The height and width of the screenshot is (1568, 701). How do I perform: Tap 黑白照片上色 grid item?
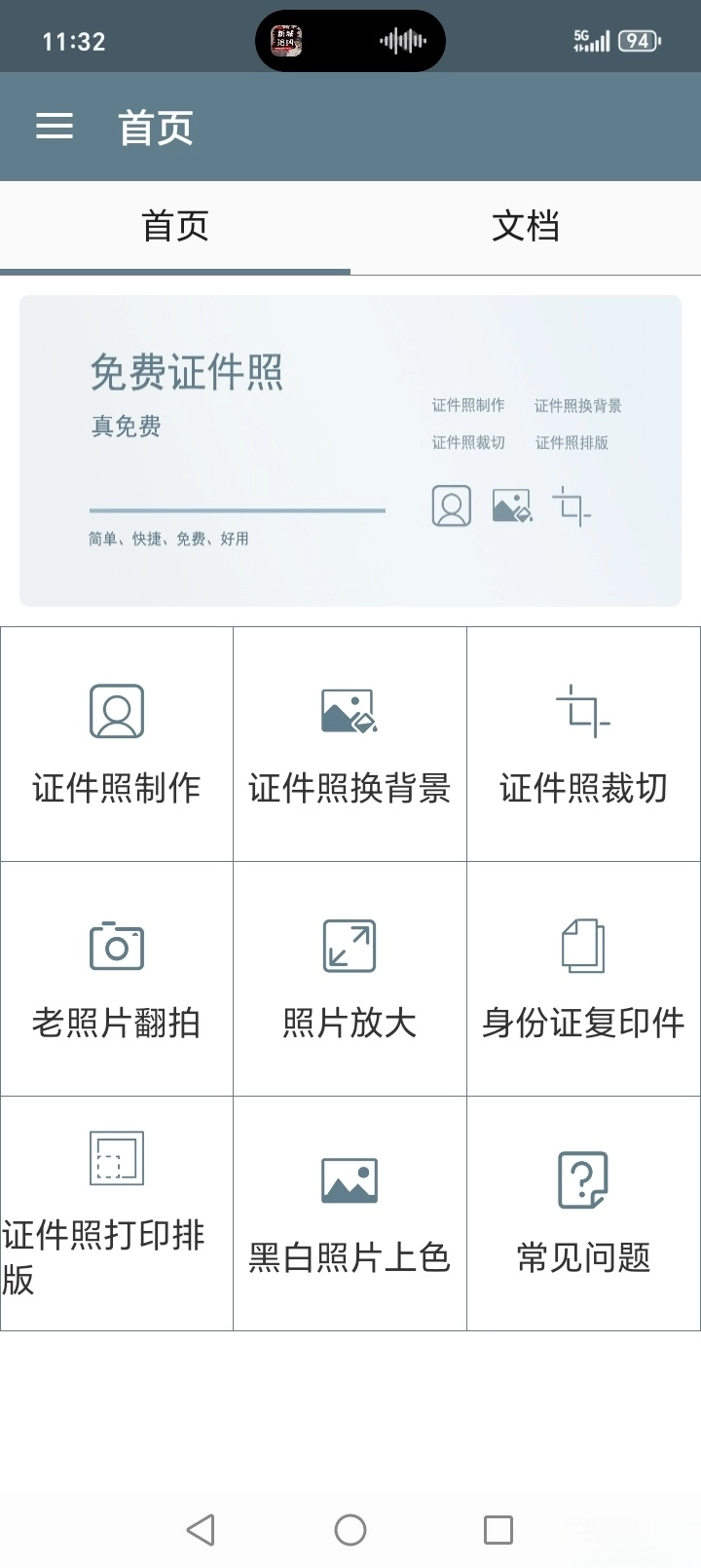[350, 1213]
